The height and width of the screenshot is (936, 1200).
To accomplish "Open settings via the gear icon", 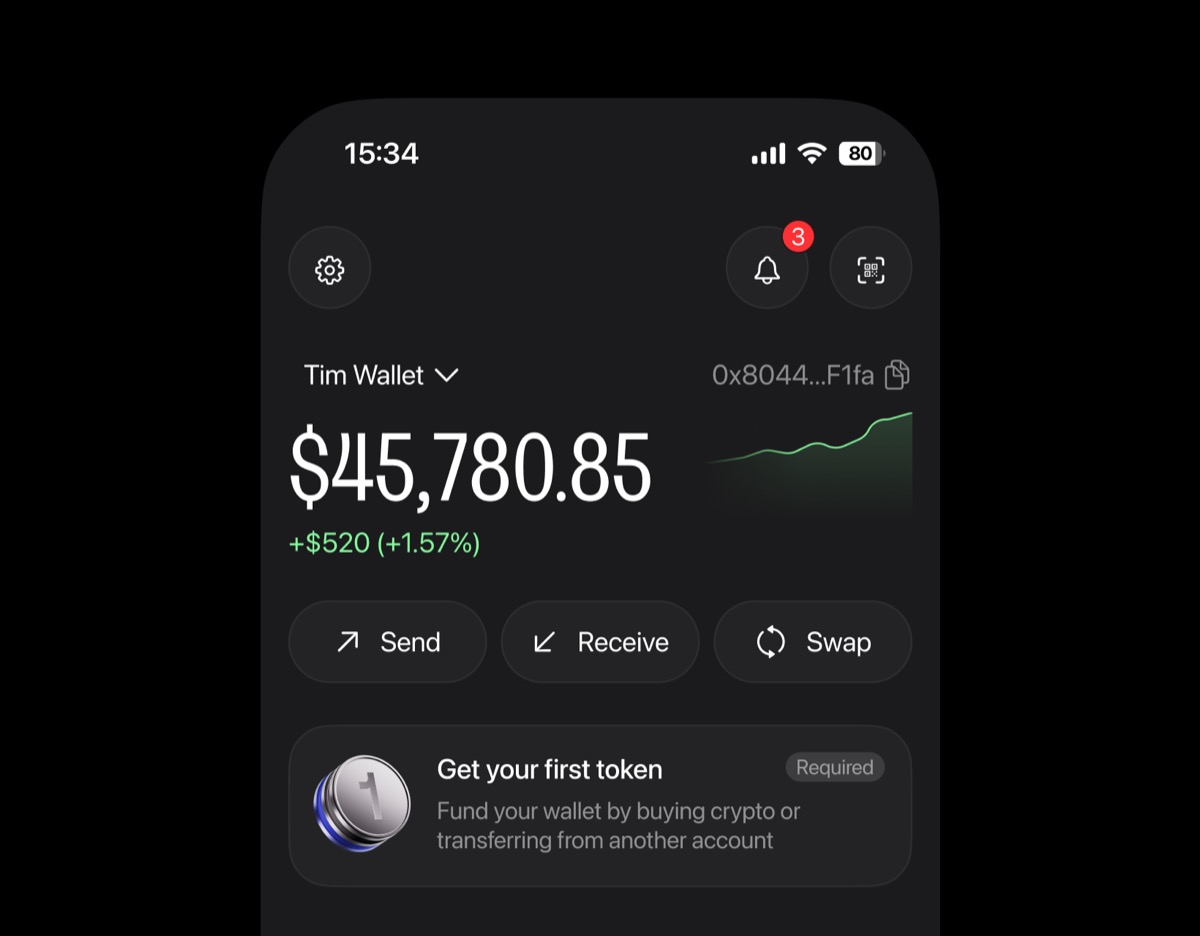I will click(x=329, y=269).
